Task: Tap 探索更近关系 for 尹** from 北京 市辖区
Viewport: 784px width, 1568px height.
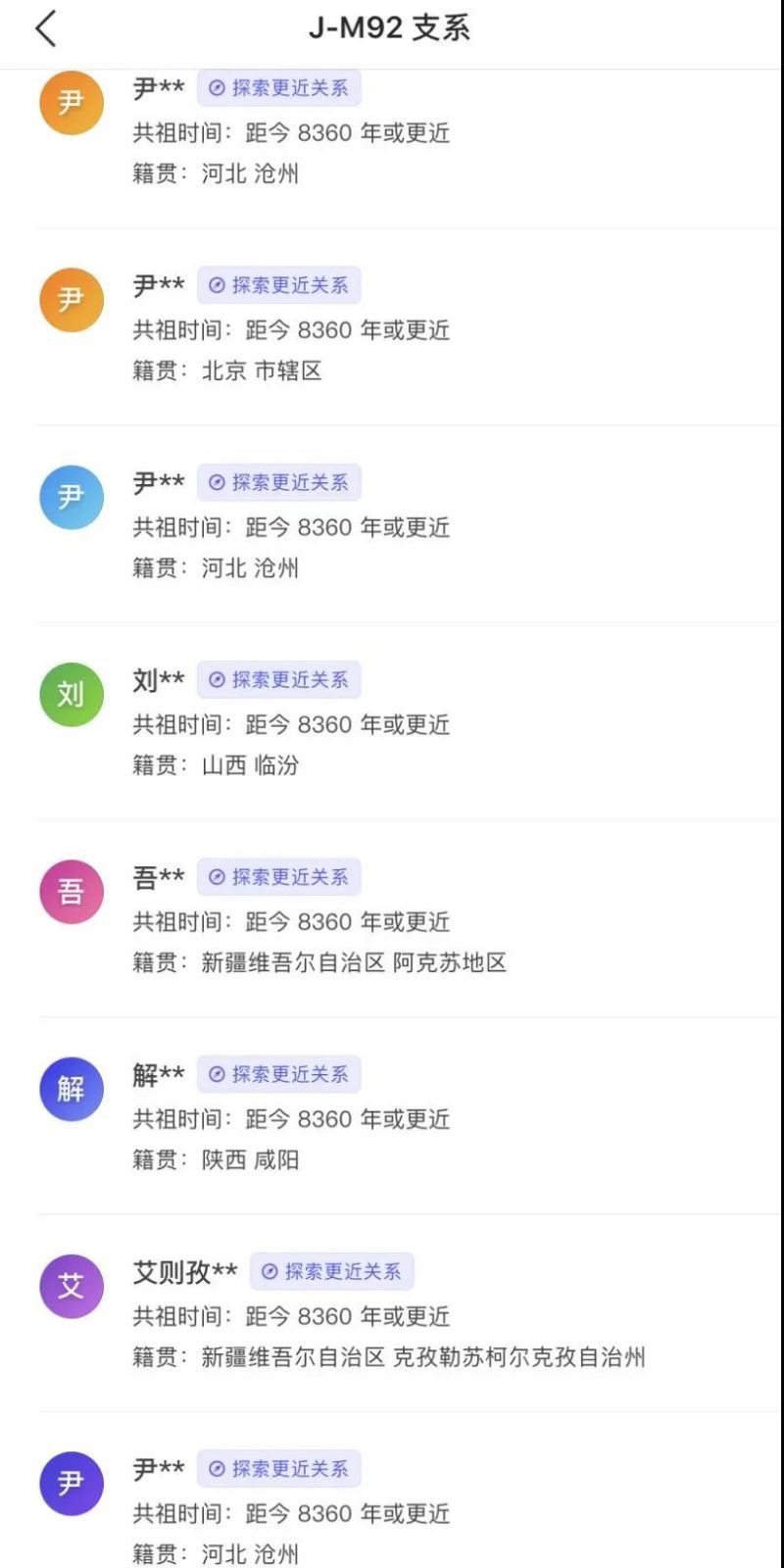Action: click(279, 285)
